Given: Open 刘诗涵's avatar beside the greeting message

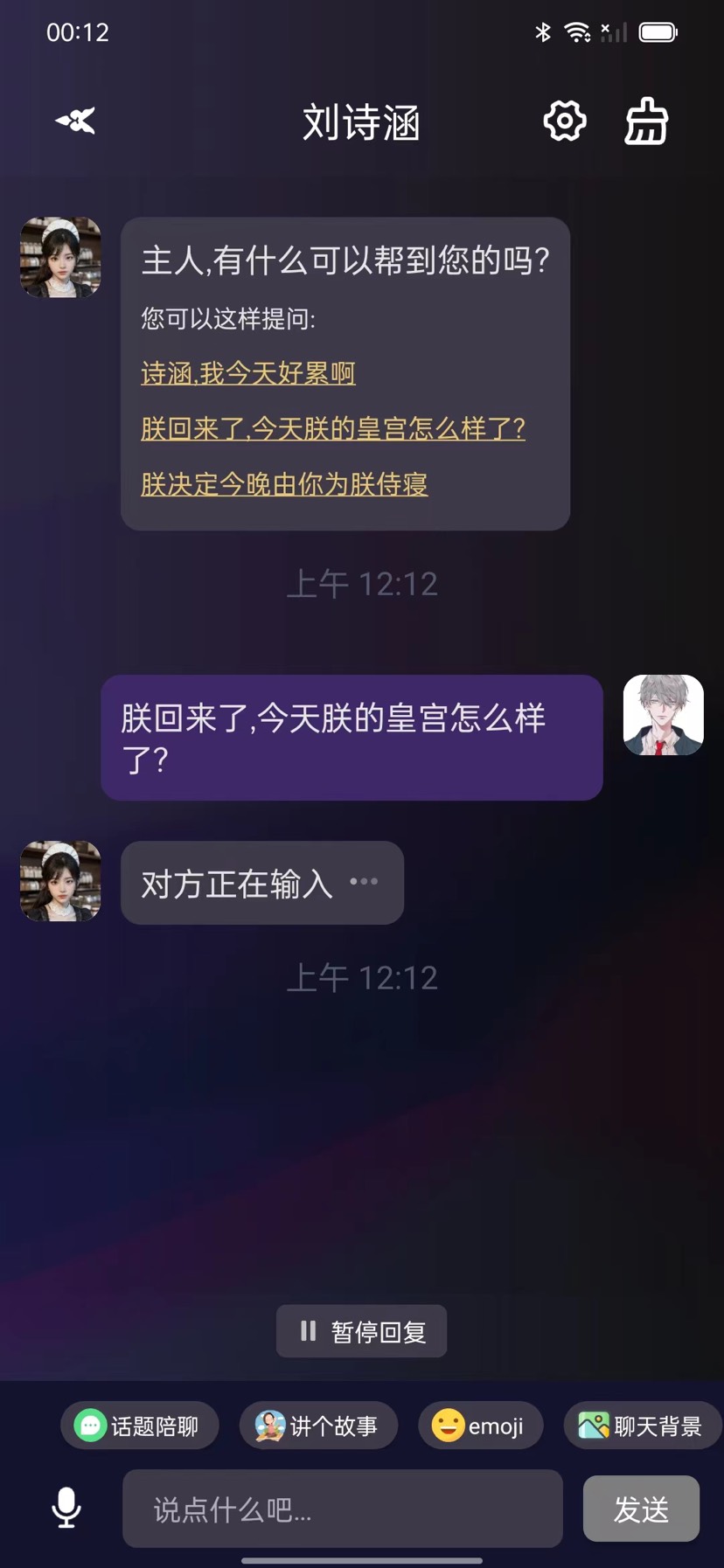Looking at the screenshot, I should click(60, 258).
